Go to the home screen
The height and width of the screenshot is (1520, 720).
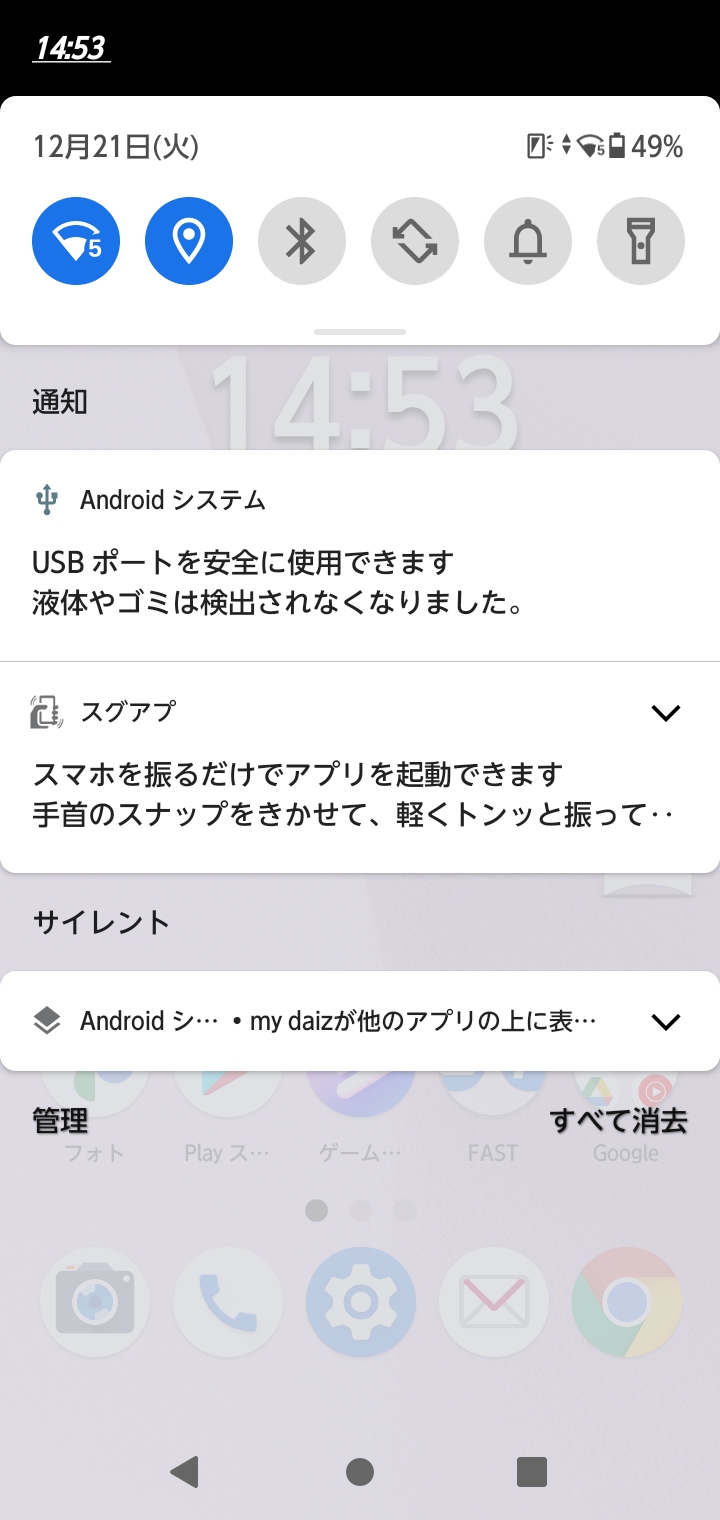pyautogui.click(x=360, y=1471)
